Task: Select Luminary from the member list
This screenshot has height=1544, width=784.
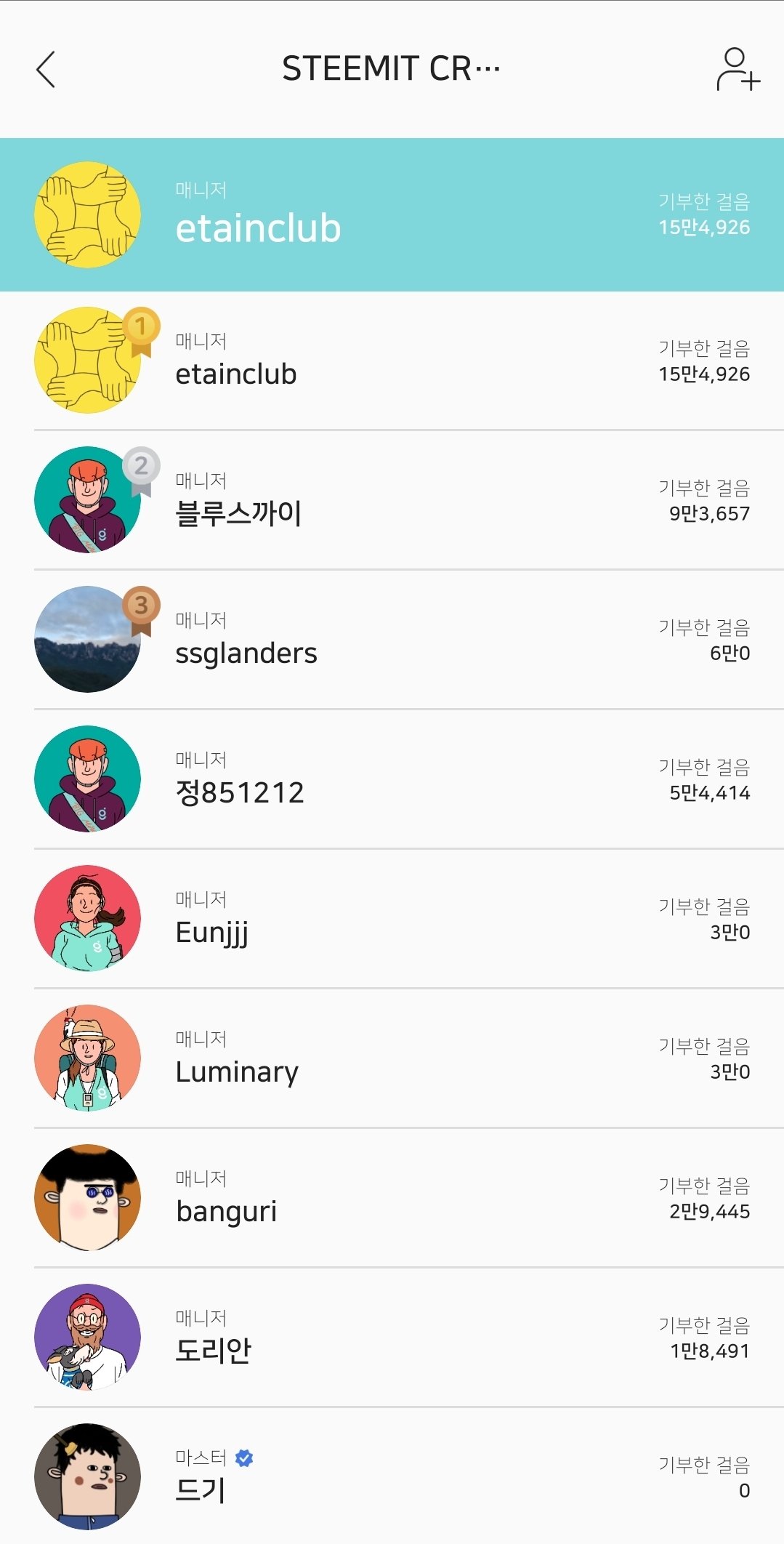Action: point(392,1058)
